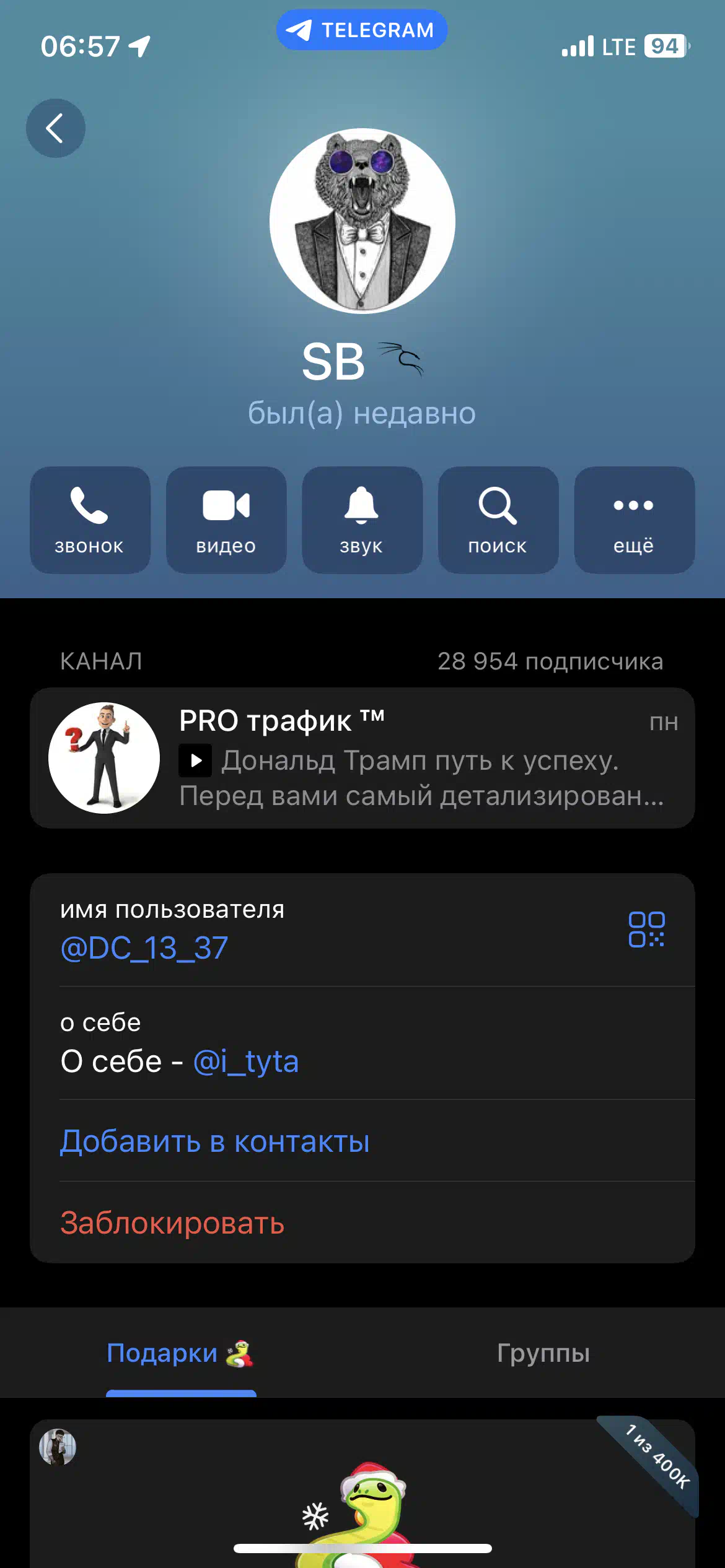
Task: Show the QR code for the username
Action: [x=646, y=929]
